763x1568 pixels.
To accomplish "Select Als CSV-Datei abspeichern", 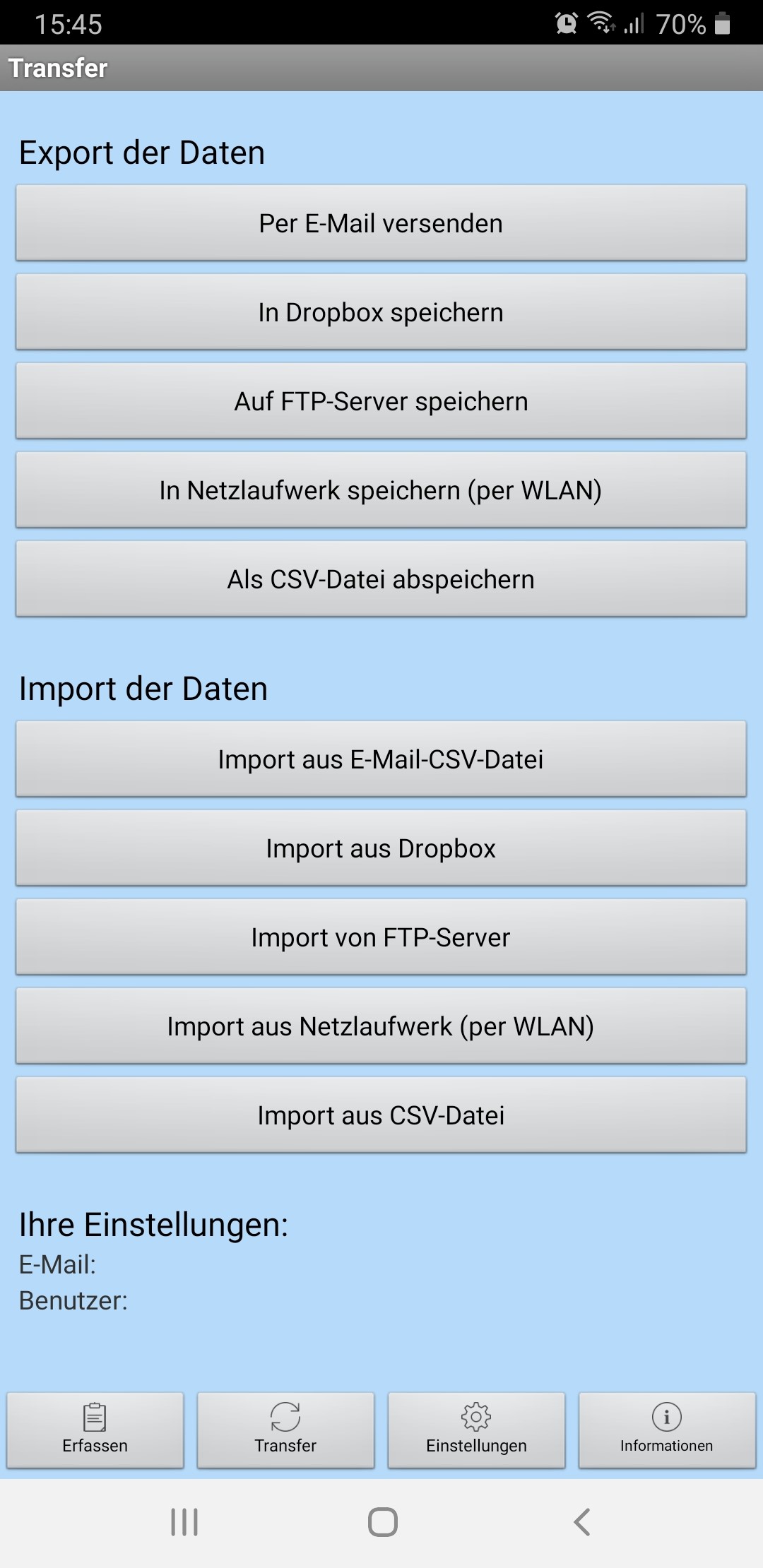I will point(381,579).
